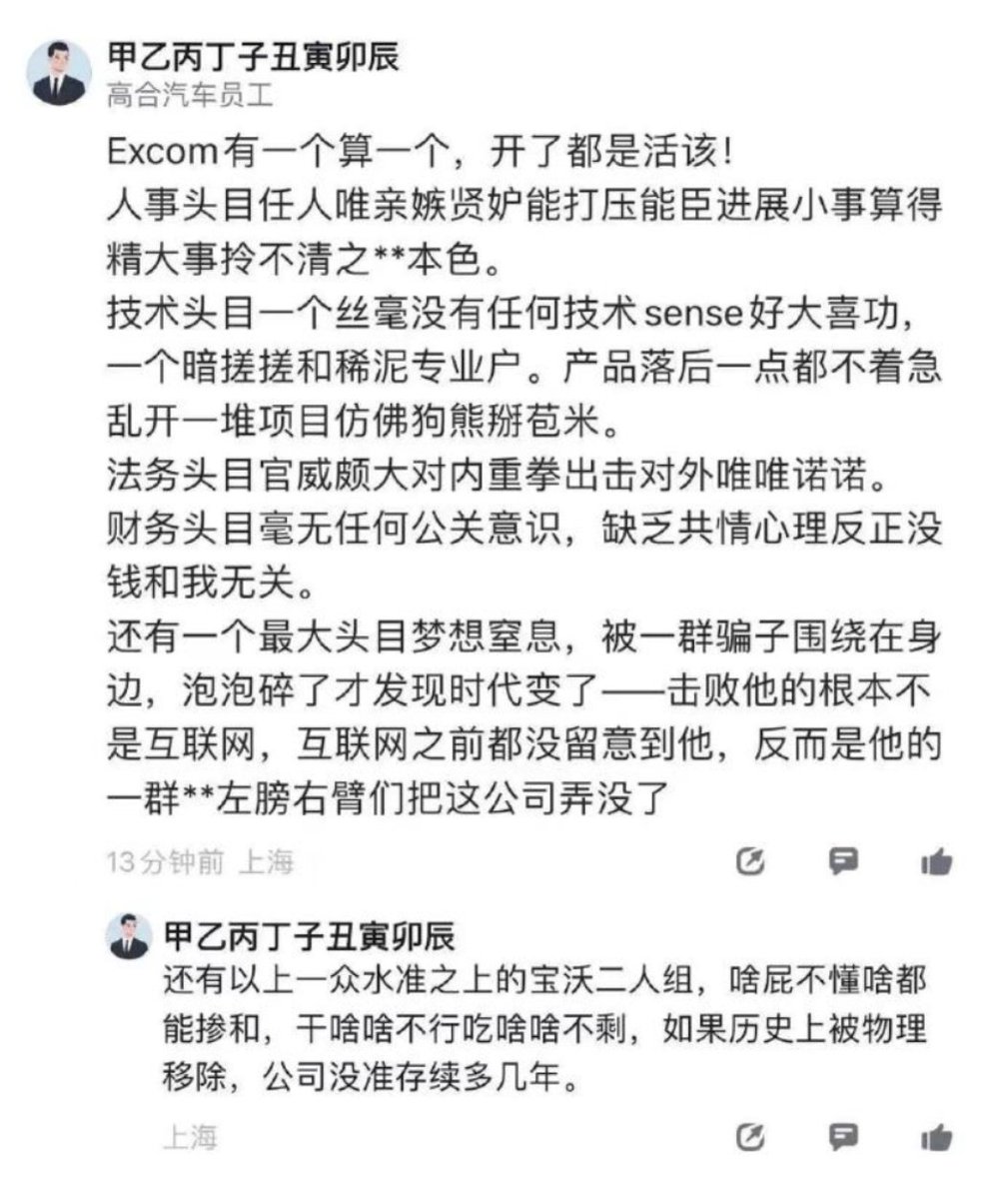Image resolution: width=1008 pixels, height=1199 pixels.
Task: Share the reply mentioning 宝沃二人组
Action: (x=749, y=1136)
